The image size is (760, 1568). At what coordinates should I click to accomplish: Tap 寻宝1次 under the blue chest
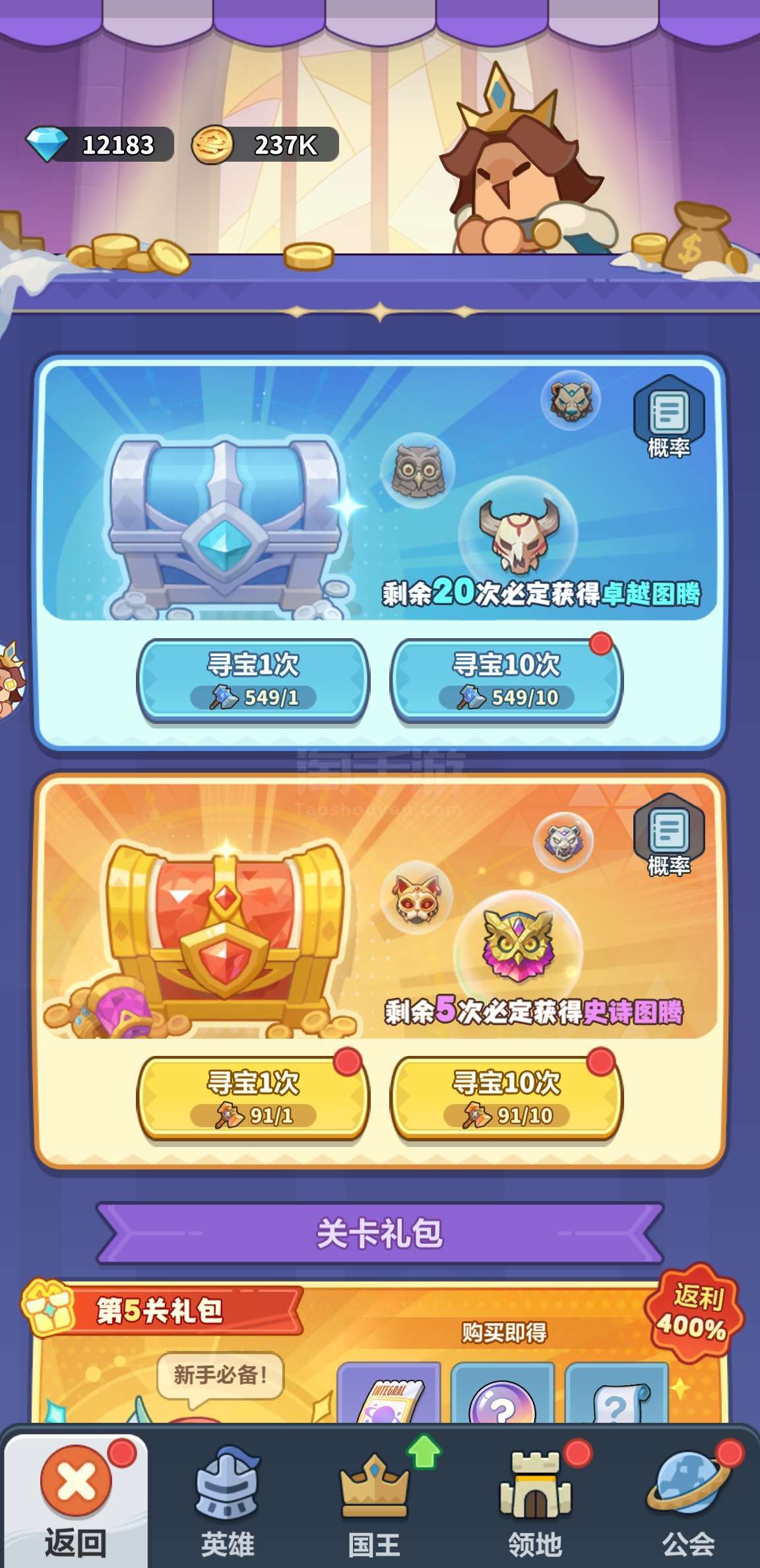[253, 681]
